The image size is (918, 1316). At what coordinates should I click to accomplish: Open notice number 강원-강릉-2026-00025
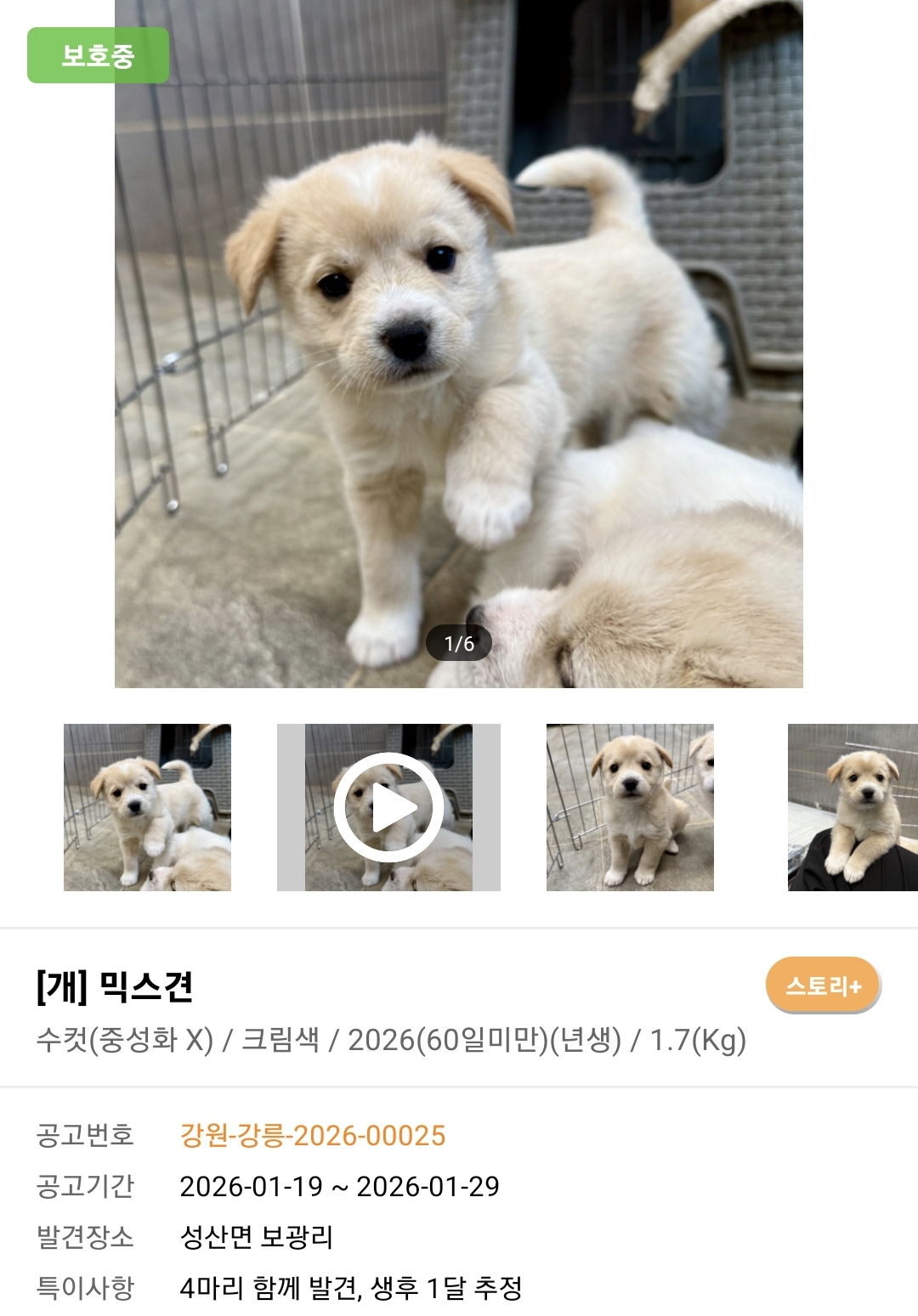click(313, 1135)
